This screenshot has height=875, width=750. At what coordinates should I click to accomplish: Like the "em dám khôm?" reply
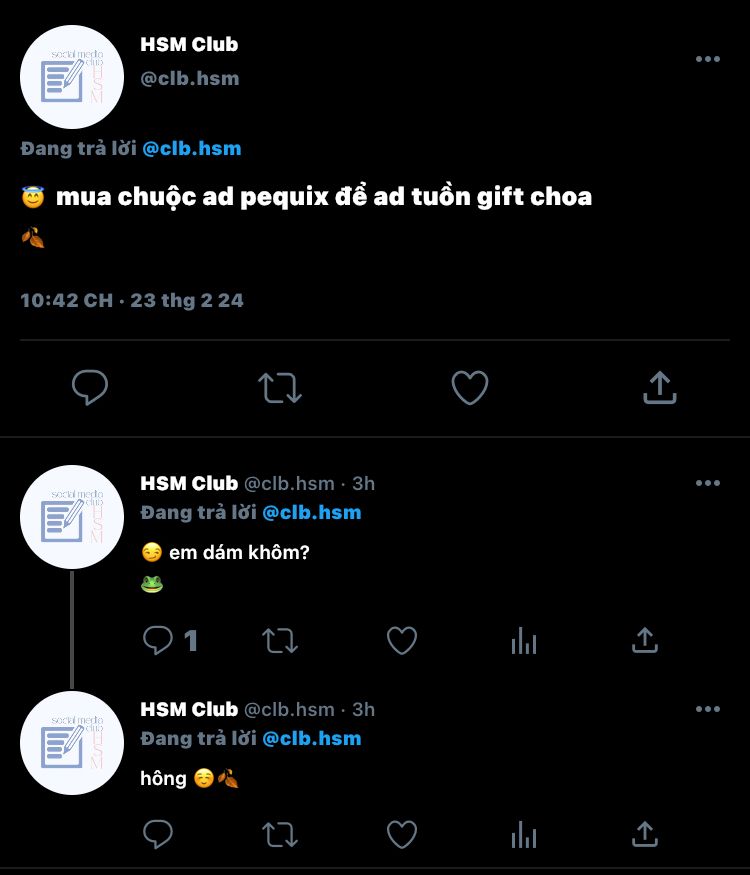coord(402,640)
